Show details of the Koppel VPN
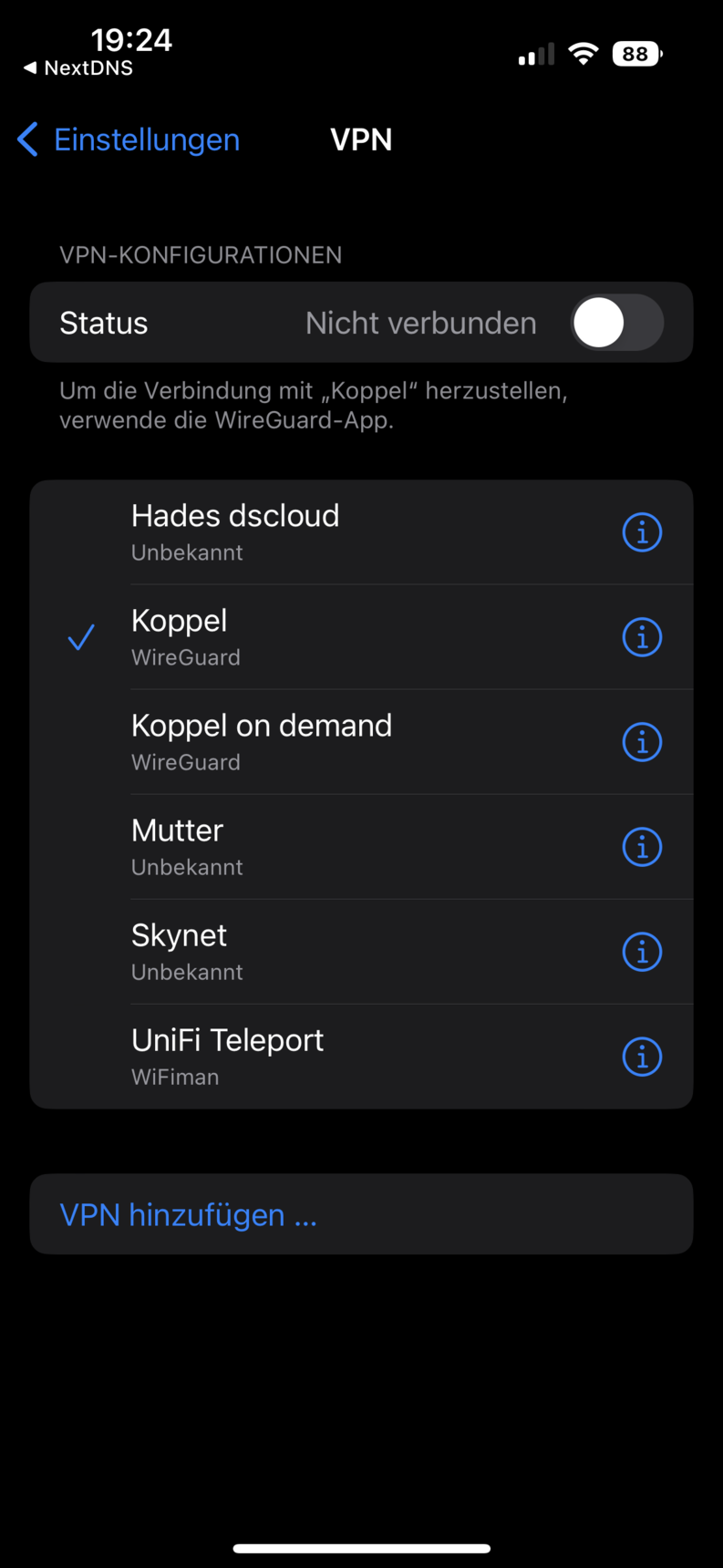 point(642,637)
